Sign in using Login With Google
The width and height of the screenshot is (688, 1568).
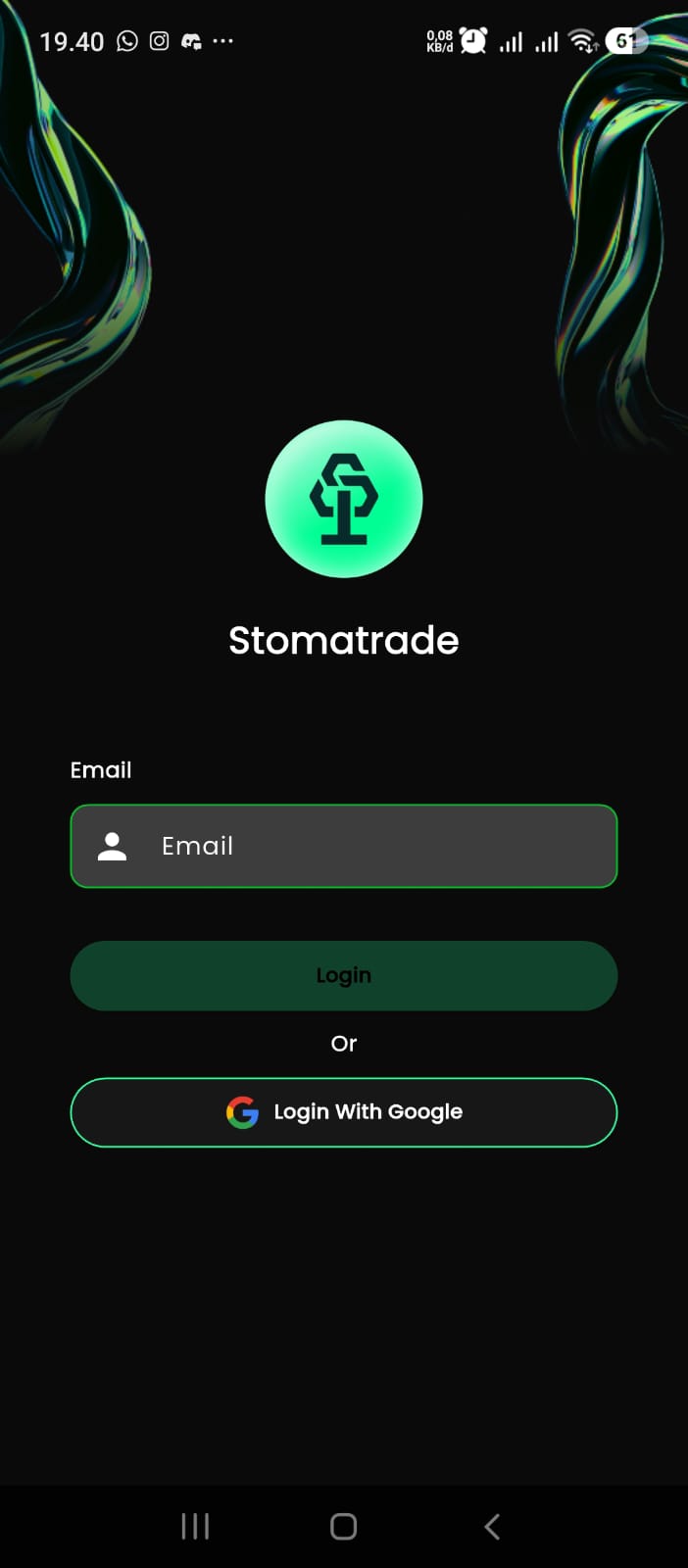[343, 1112]
